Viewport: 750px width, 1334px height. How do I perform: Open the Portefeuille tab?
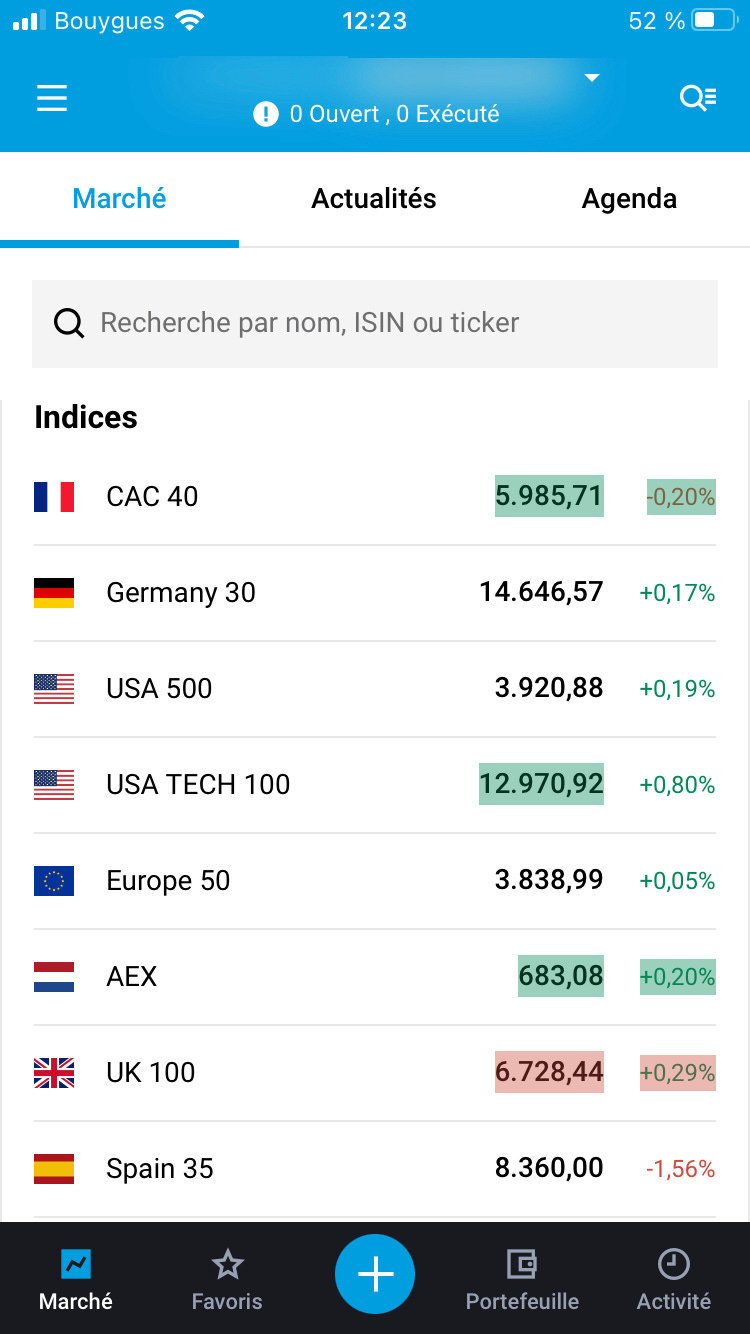522,1280
